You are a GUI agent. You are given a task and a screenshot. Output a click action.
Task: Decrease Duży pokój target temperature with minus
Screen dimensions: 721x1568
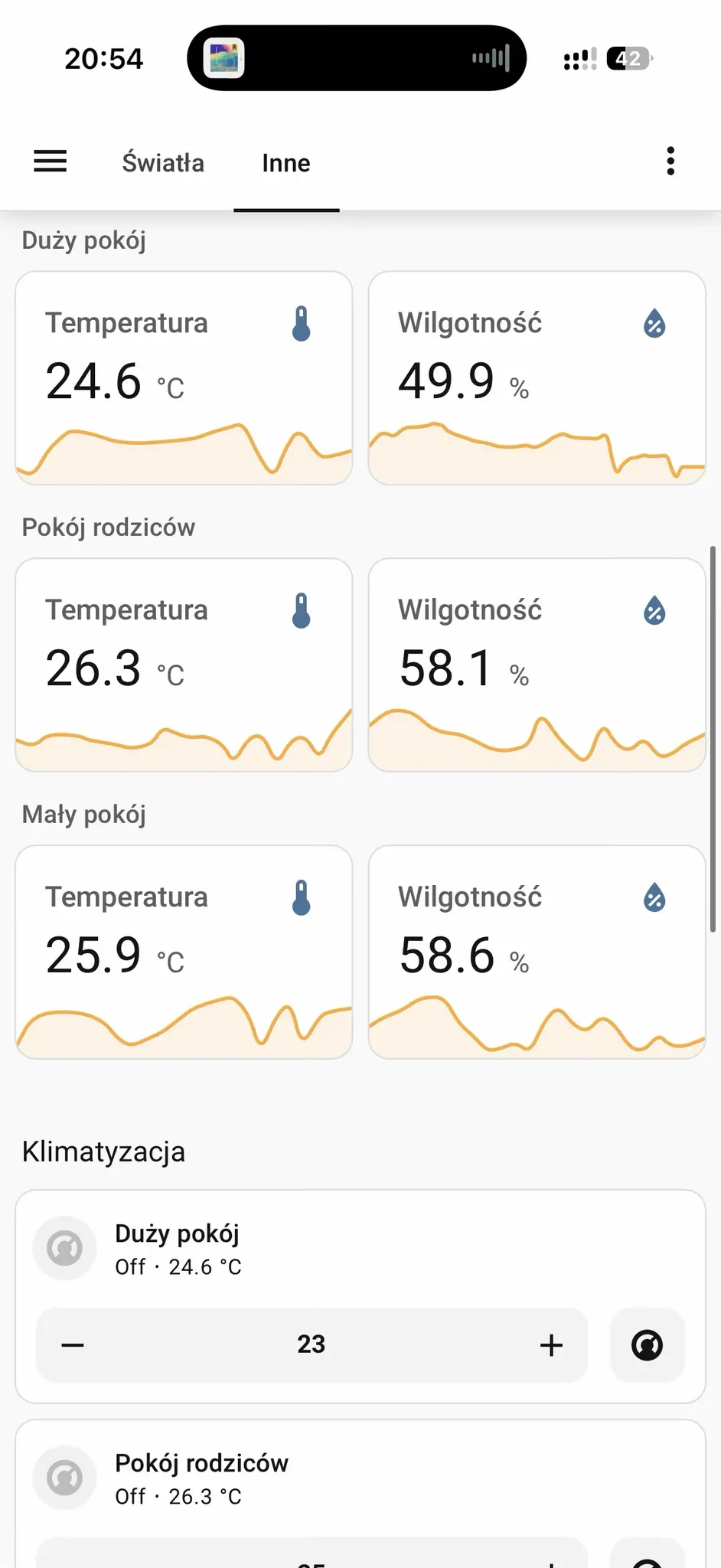(x=73, y=1344)
